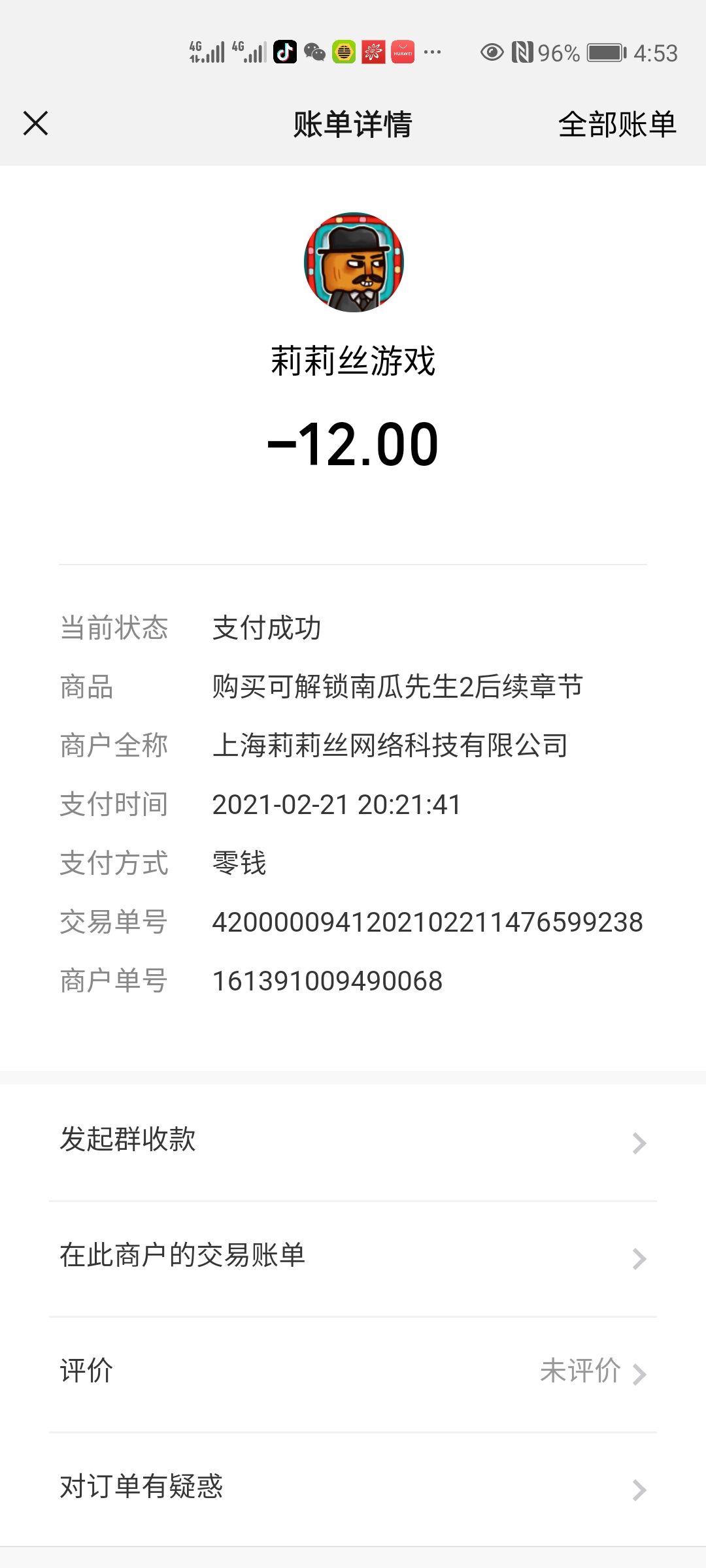Open 对订单有疑惑 help row
The width and height of the screenshot is (706, 1568).
coord(353,1490)
